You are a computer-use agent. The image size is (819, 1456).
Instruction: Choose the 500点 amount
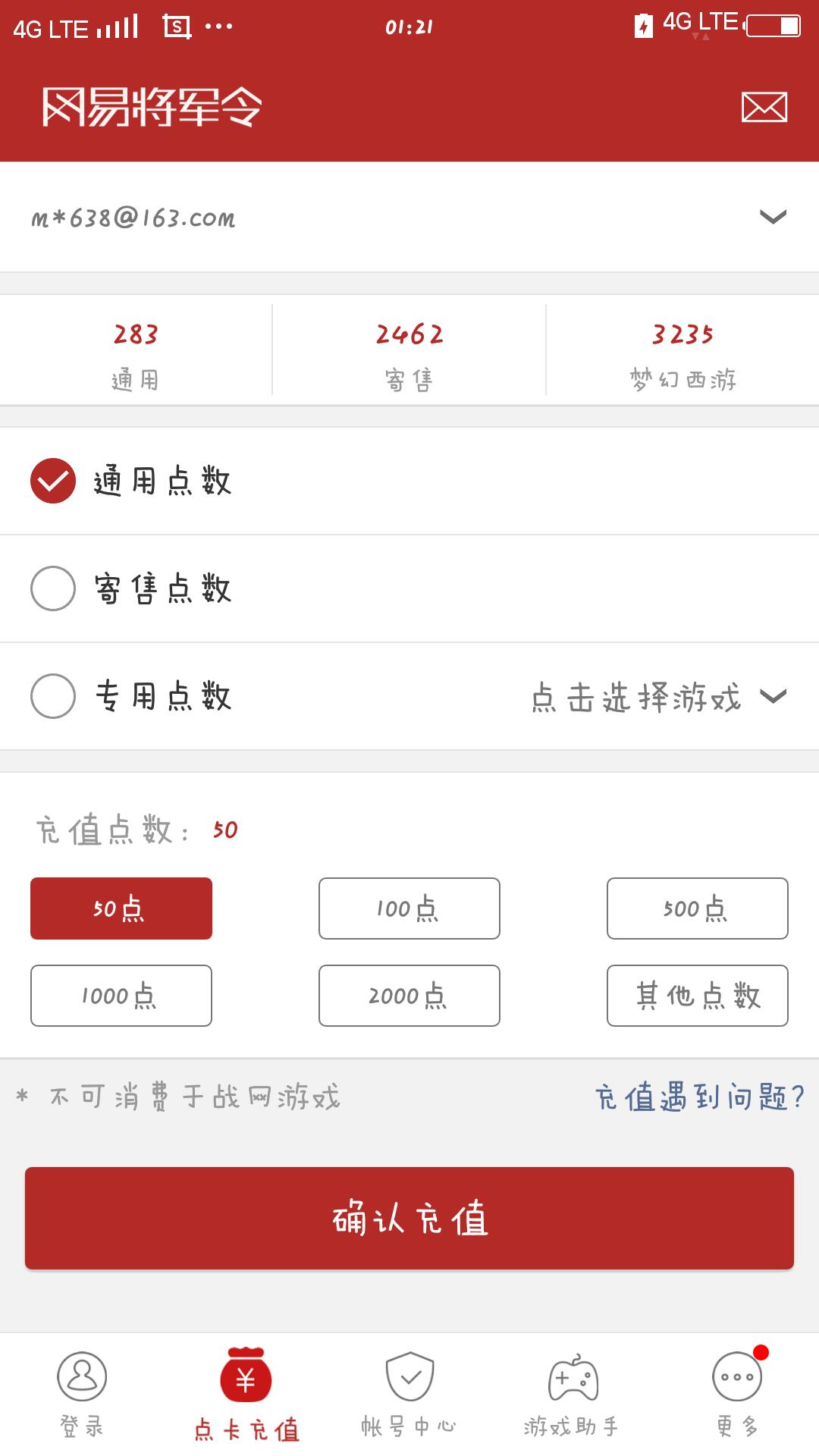point(698,908)
